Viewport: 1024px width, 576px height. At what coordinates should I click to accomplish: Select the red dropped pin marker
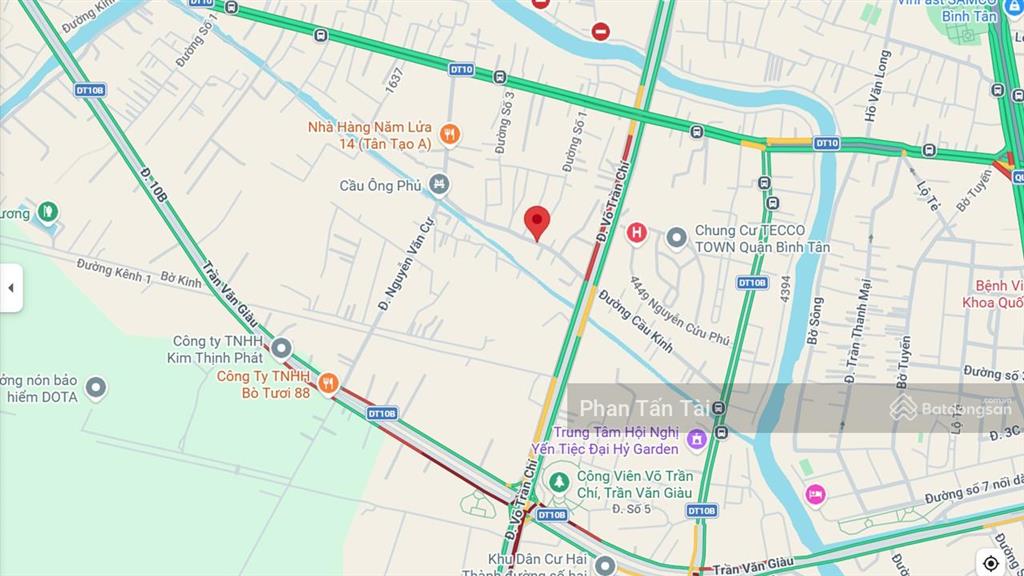(537, 222)
